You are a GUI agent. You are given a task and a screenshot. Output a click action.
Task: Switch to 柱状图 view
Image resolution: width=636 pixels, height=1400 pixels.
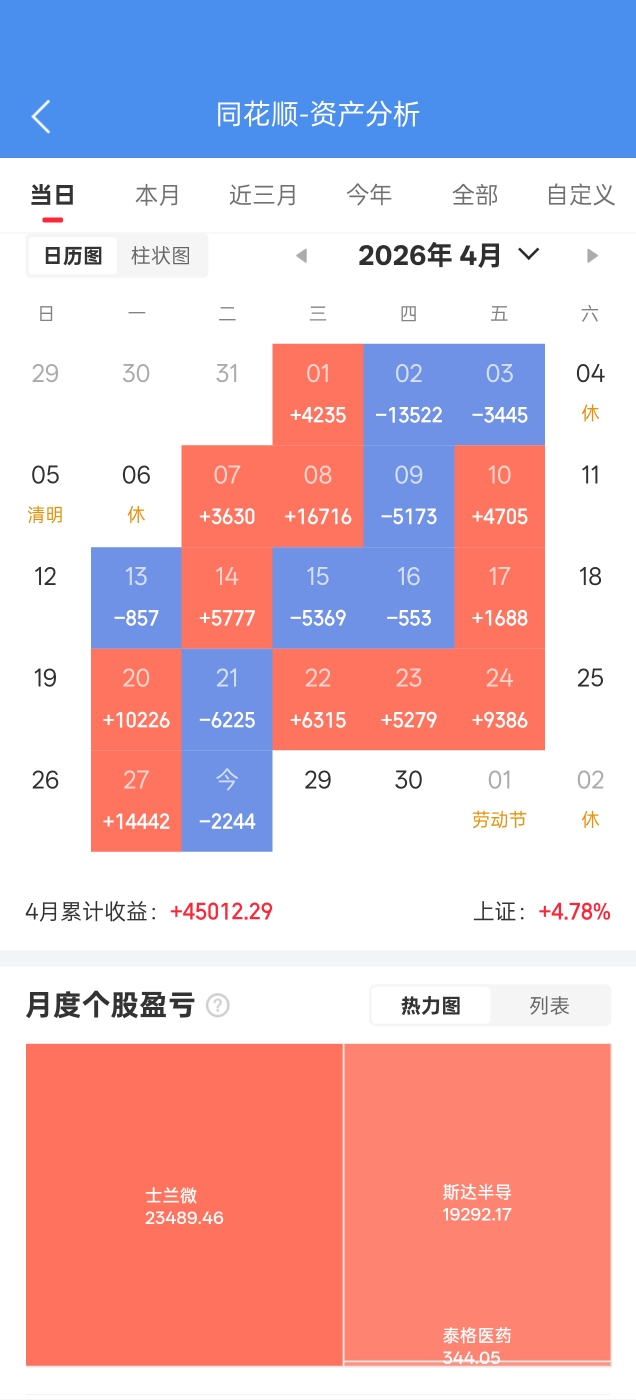coord(161,256)
